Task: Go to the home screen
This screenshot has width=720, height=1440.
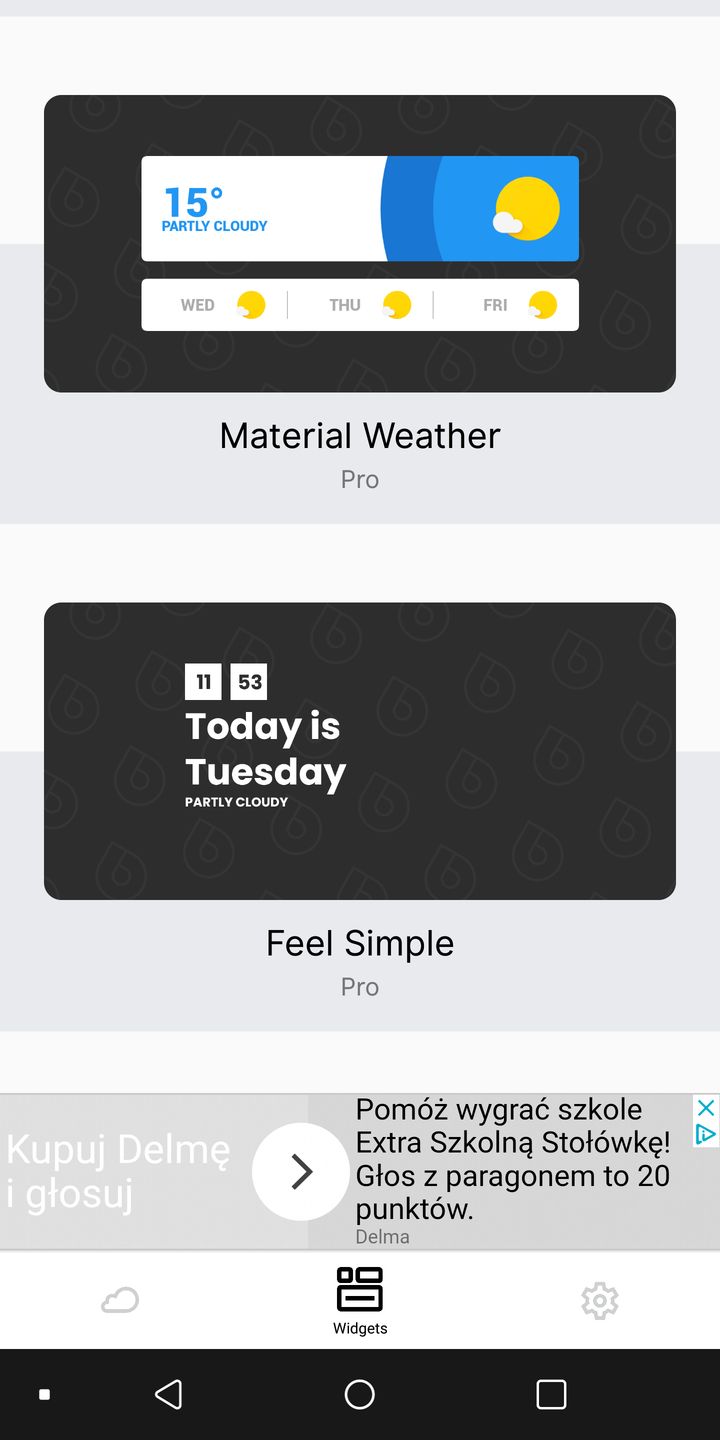Action: click(360, 1394)
